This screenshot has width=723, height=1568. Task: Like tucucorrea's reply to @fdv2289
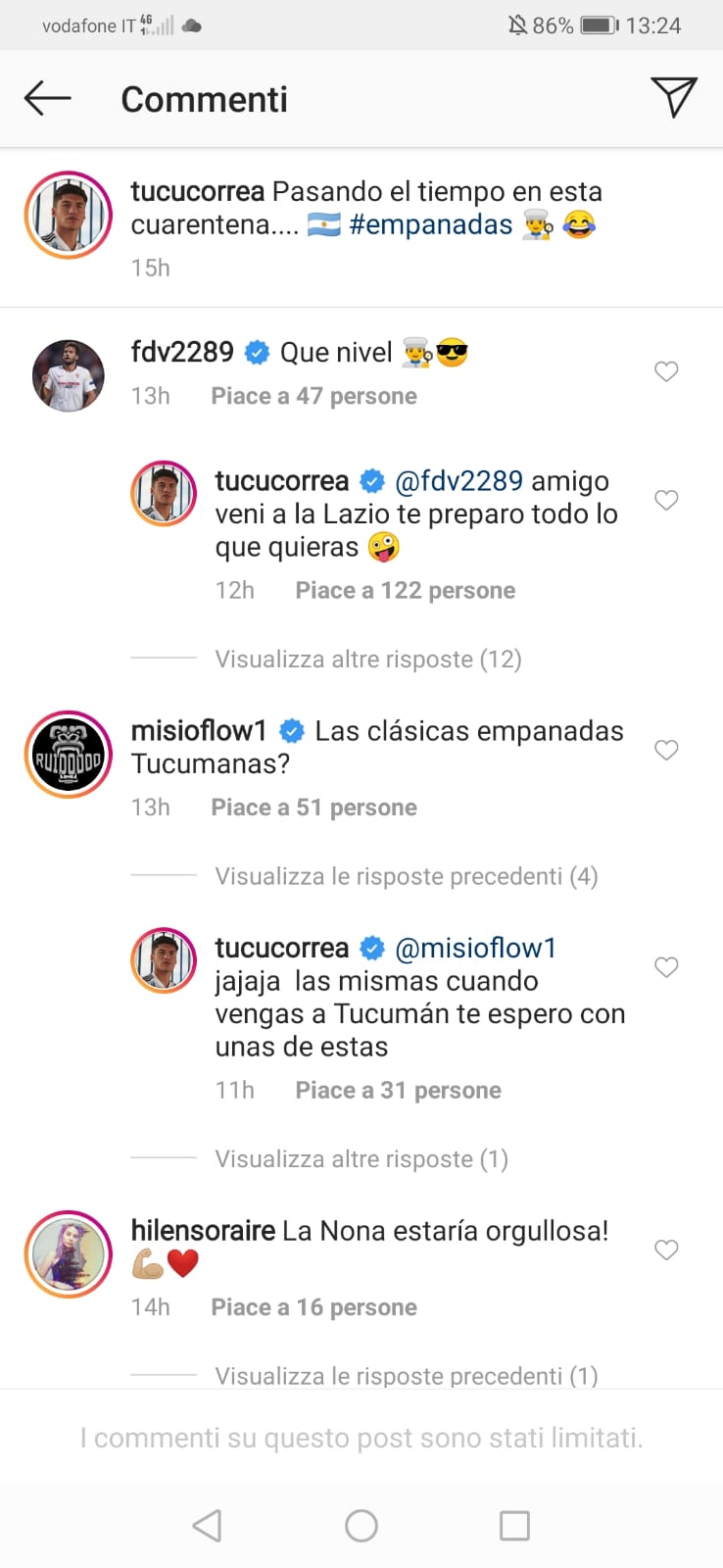point(666,500)
